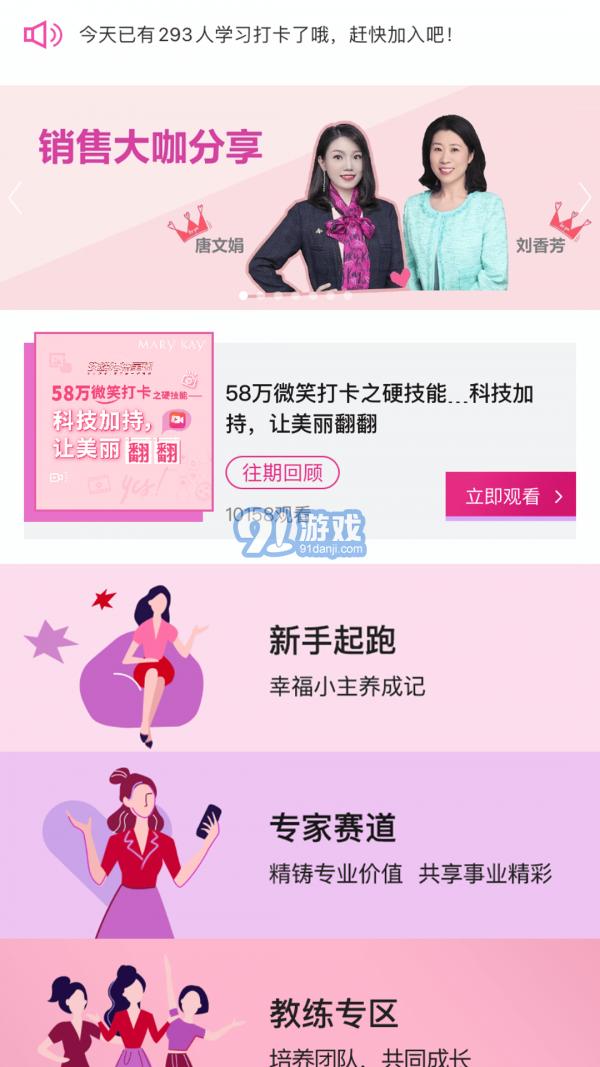Open the 销售大咖分享 banner
The width and height of the screenshot is (600, 1067).
(300, 196)
